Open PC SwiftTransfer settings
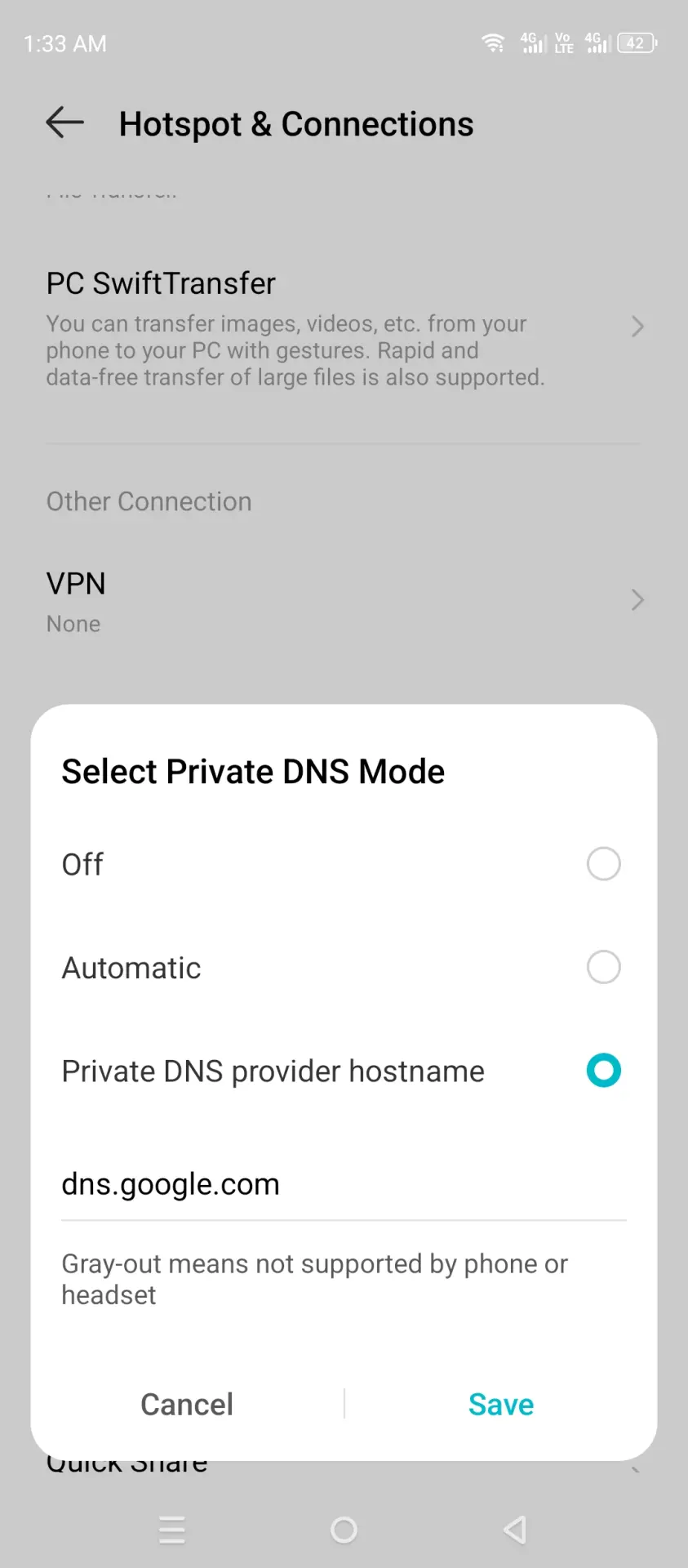This screenshot has height=1568, width=688. coord(343,328)
